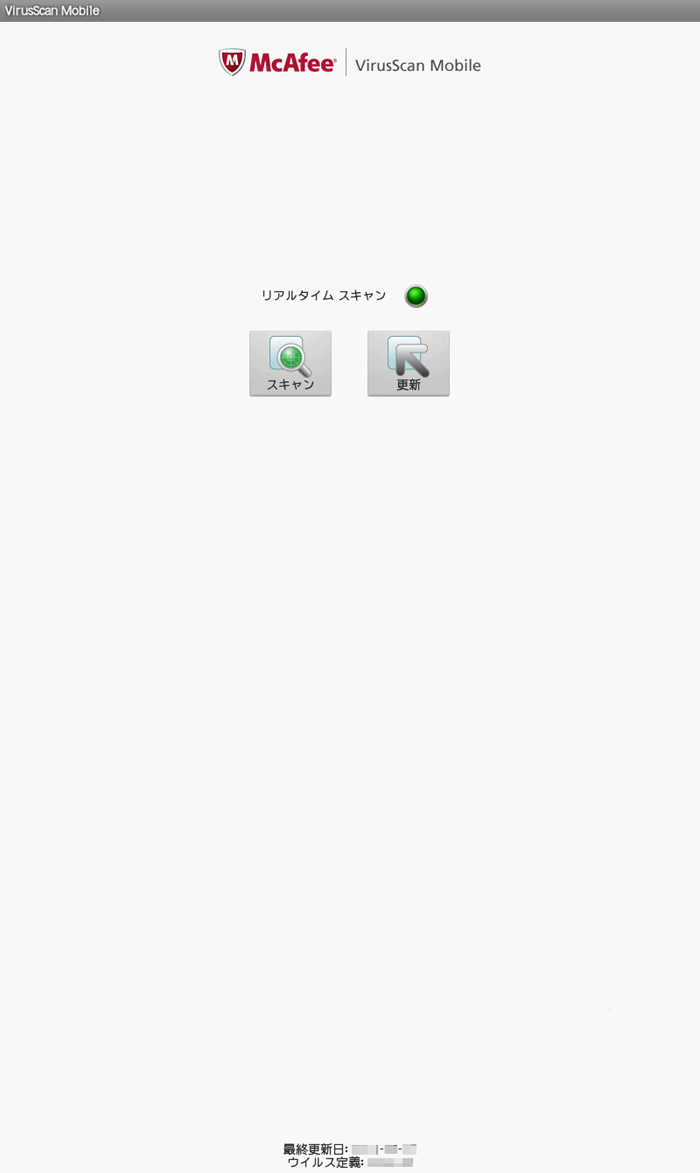Screen dimensions: 700x1173
Task: Start a virus scan with スキャン button
Action: click(x=290, y=364)
